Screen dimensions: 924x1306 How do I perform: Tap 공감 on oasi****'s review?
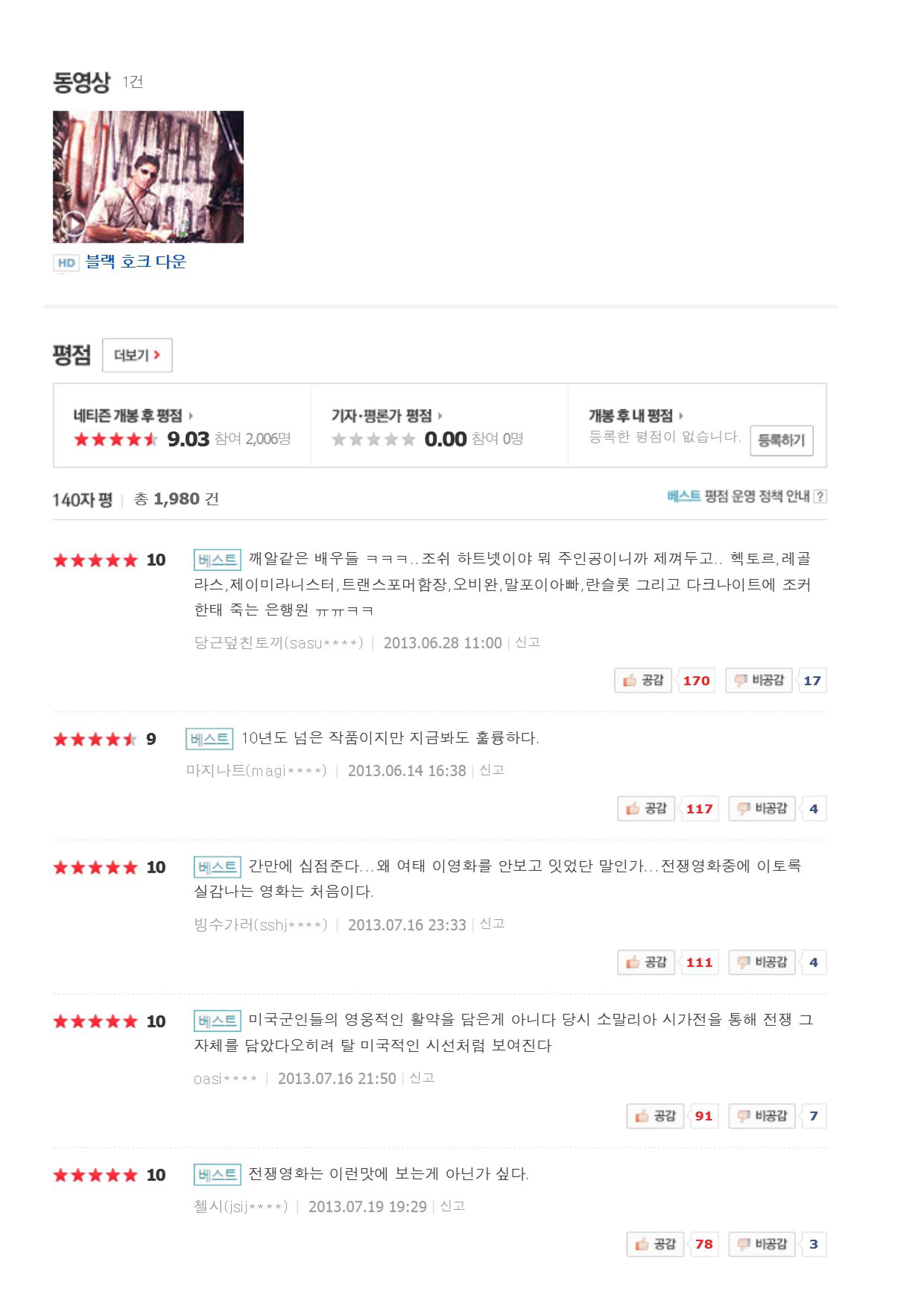pyautogui.click(x=655, y=1116)
